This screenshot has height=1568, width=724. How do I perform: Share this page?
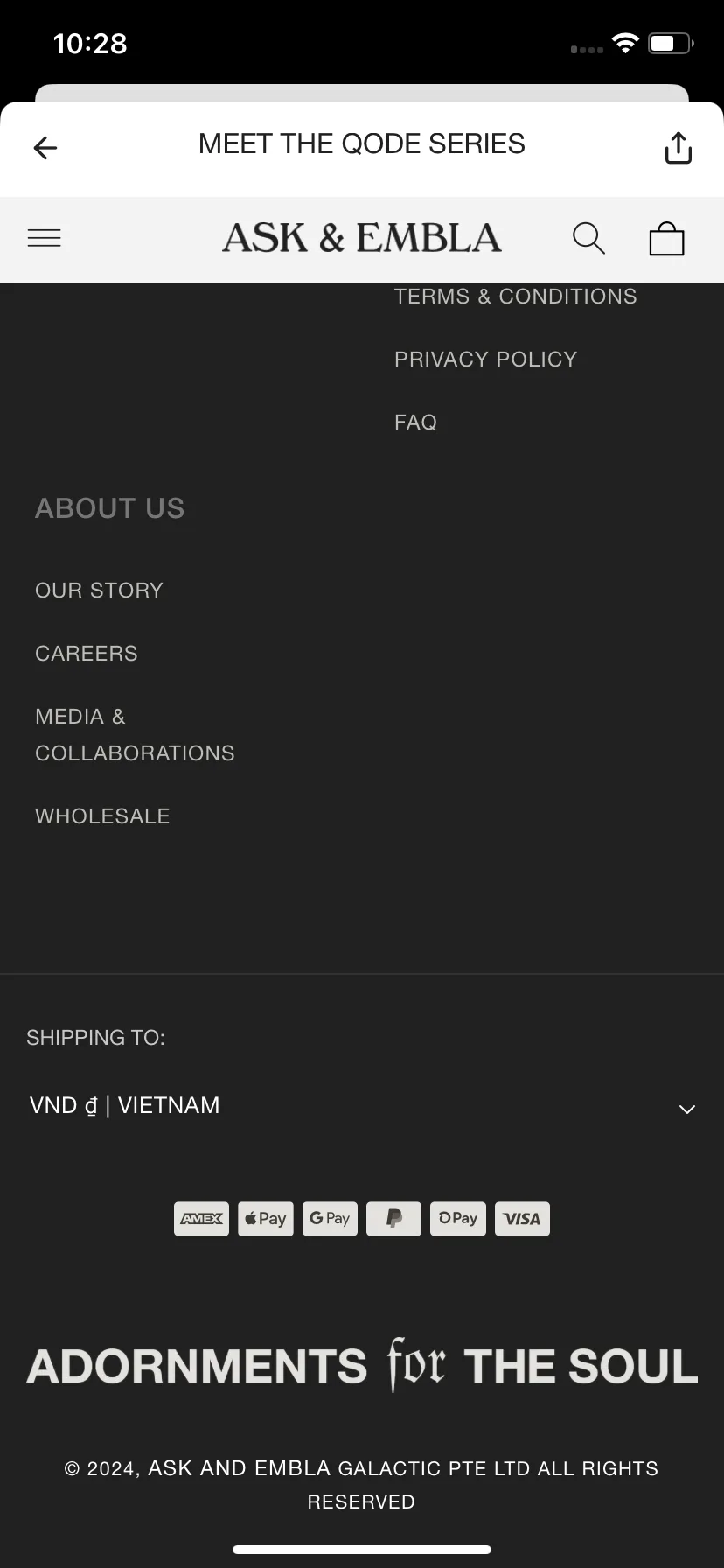[678, 148]
